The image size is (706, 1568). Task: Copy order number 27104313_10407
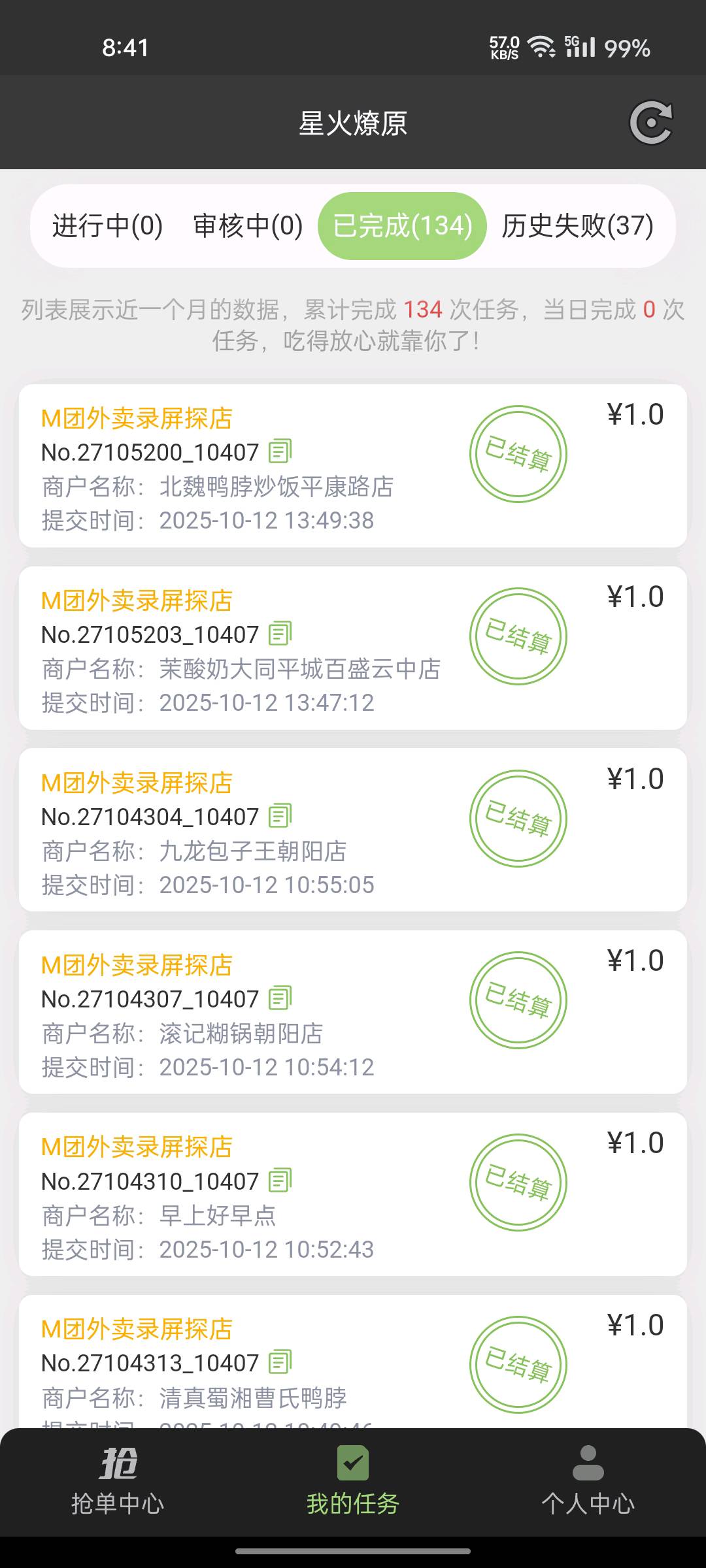click(x=280, y=1362)
